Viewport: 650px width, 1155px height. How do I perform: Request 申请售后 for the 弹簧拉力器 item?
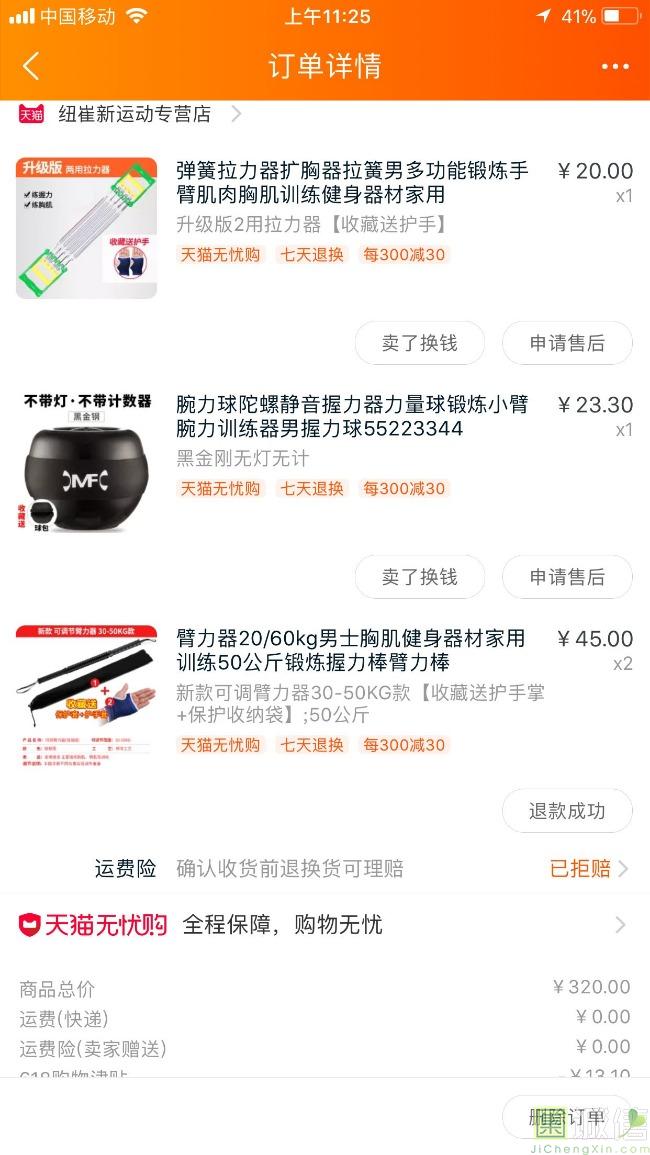coord(567,343)
